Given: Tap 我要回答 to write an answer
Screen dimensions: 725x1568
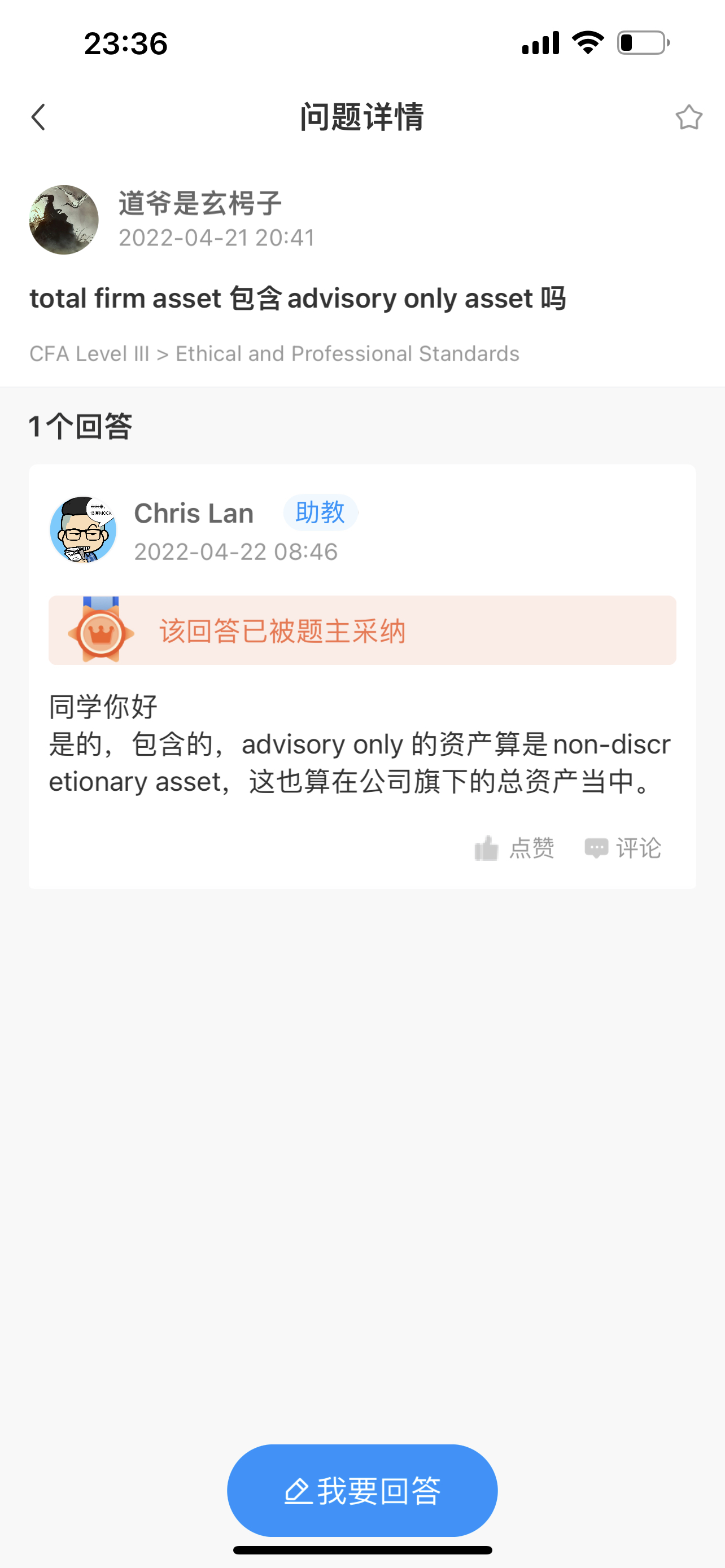Looking at the screenshot, I should point(362,1490).
